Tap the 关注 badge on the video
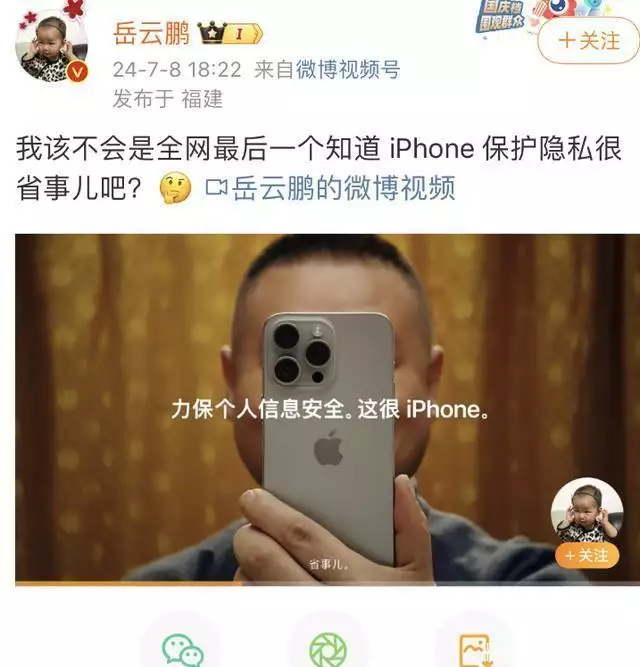Image resolution: width=640 pixels, height=667 pixels. (x=587, y=555)
